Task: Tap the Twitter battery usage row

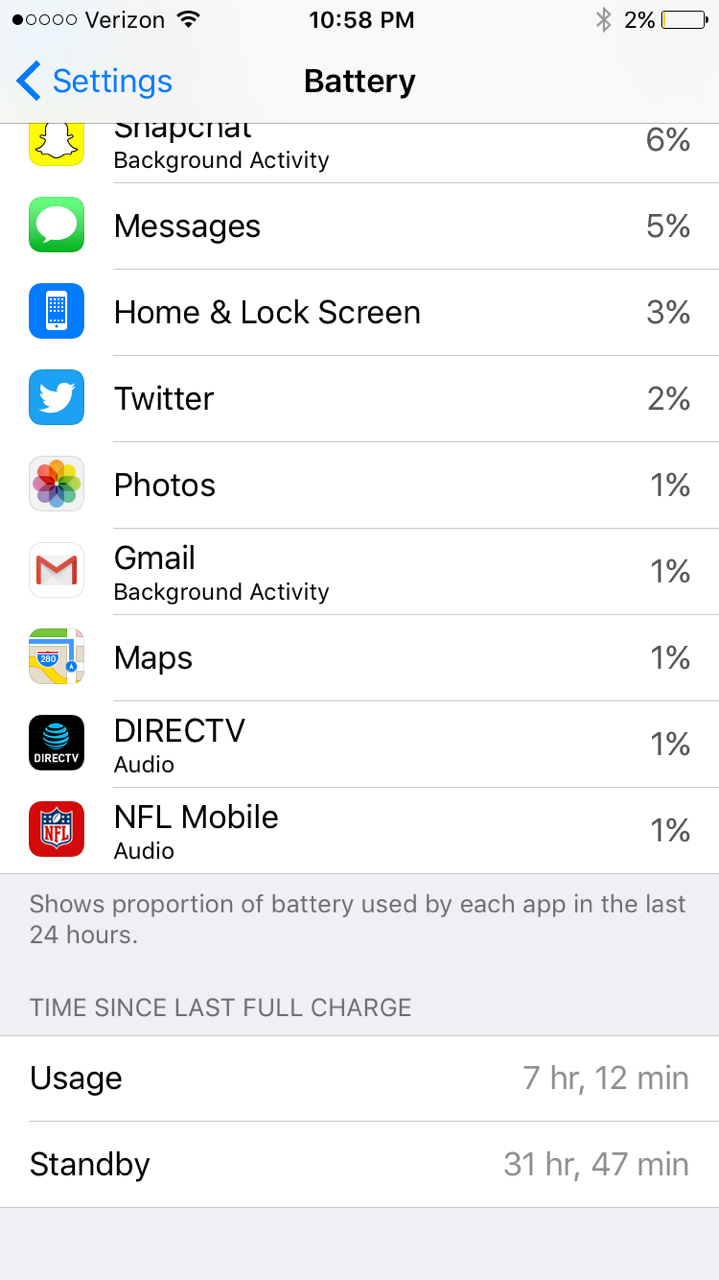Action: [x=359, y=399]
